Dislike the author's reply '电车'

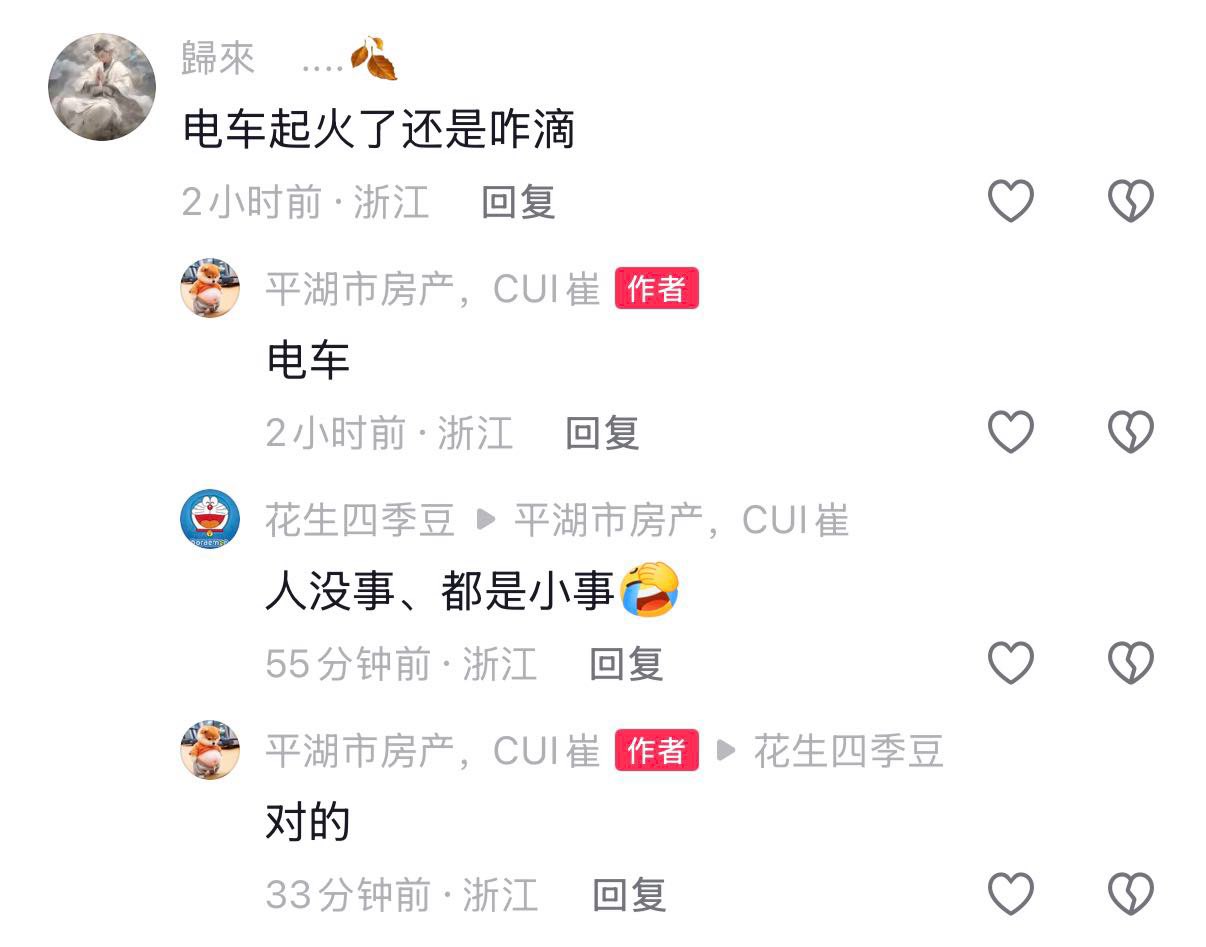[1131, 432]
